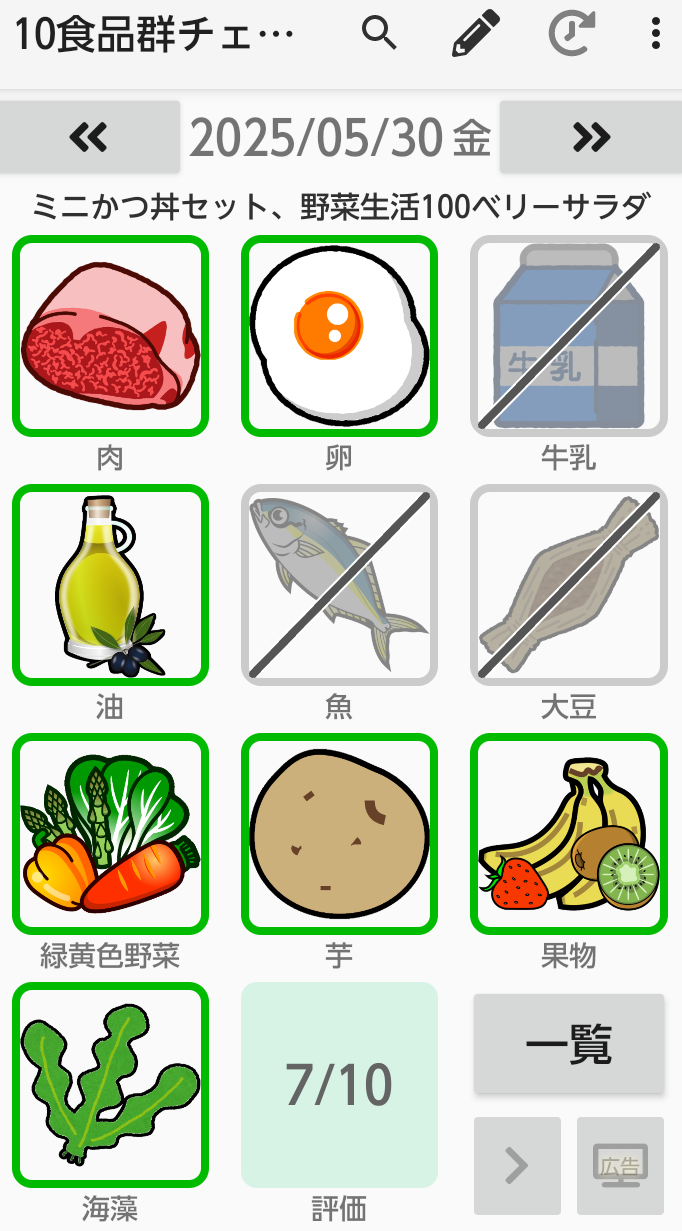Uncheck the 緑黄色野菜 vegetables group
The height and width of the screenshot is (1231, 682).
tap(110, 834)
